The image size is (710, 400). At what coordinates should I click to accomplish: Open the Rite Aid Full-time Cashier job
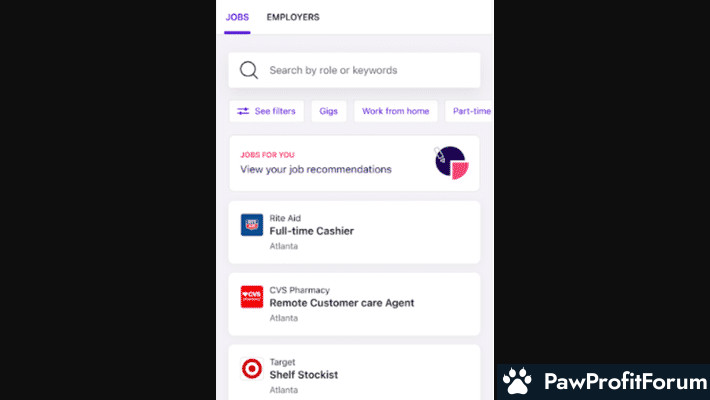tap(354, 231)
